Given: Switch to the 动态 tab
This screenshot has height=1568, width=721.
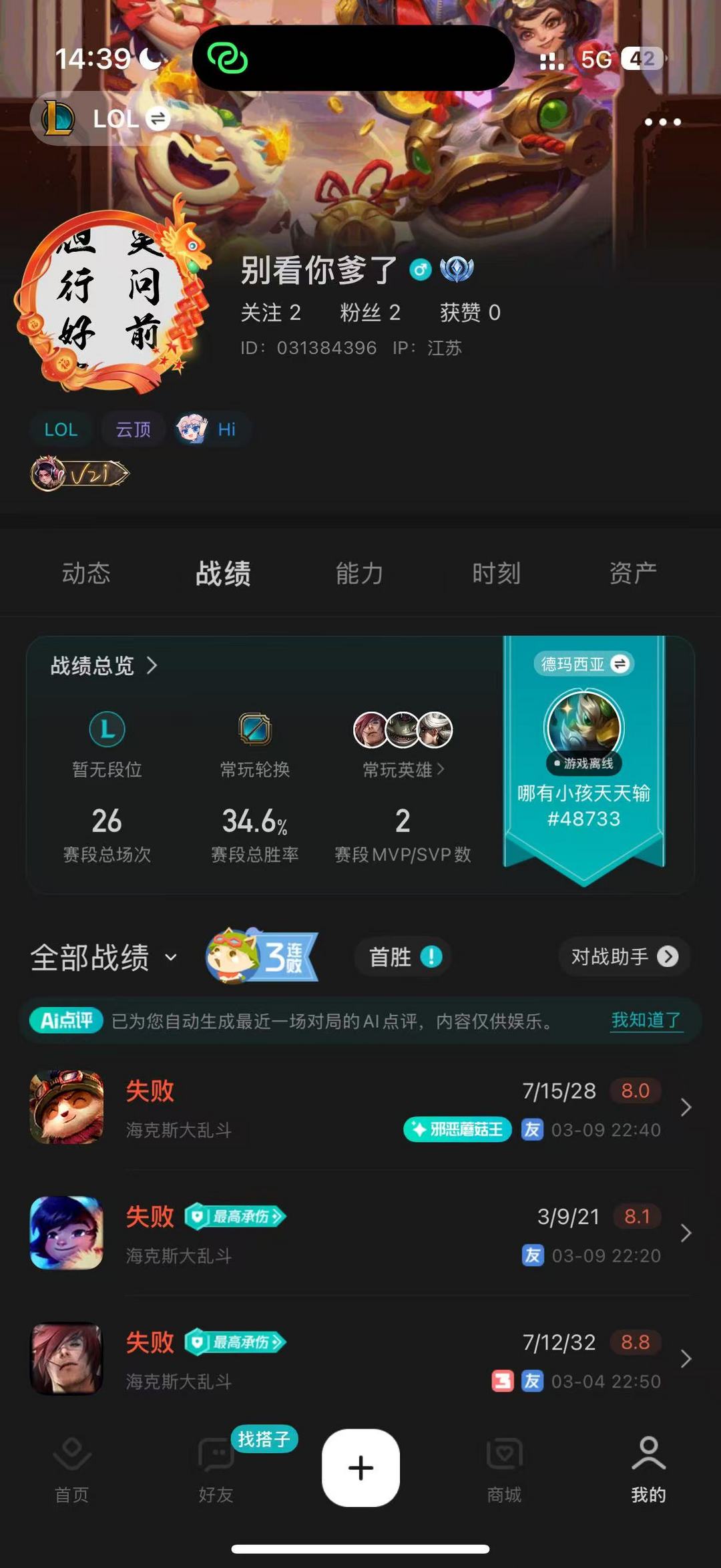Looking at the screenshot, I should tap(86, 573).
